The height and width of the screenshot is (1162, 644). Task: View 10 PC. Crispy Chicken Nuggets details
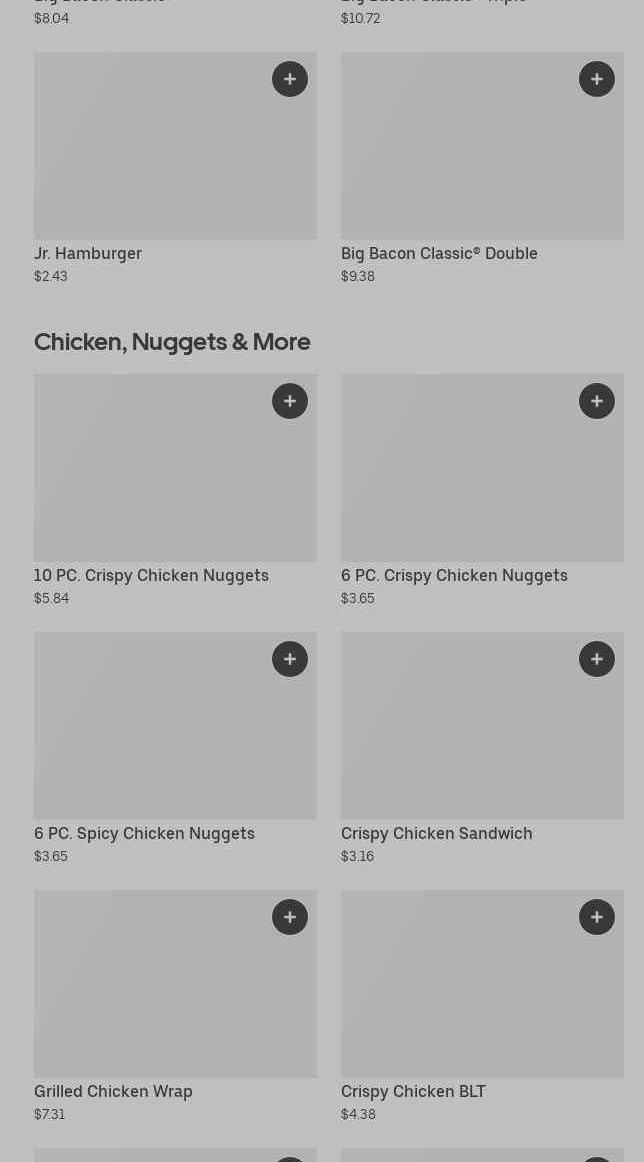(x=150, y=480)
